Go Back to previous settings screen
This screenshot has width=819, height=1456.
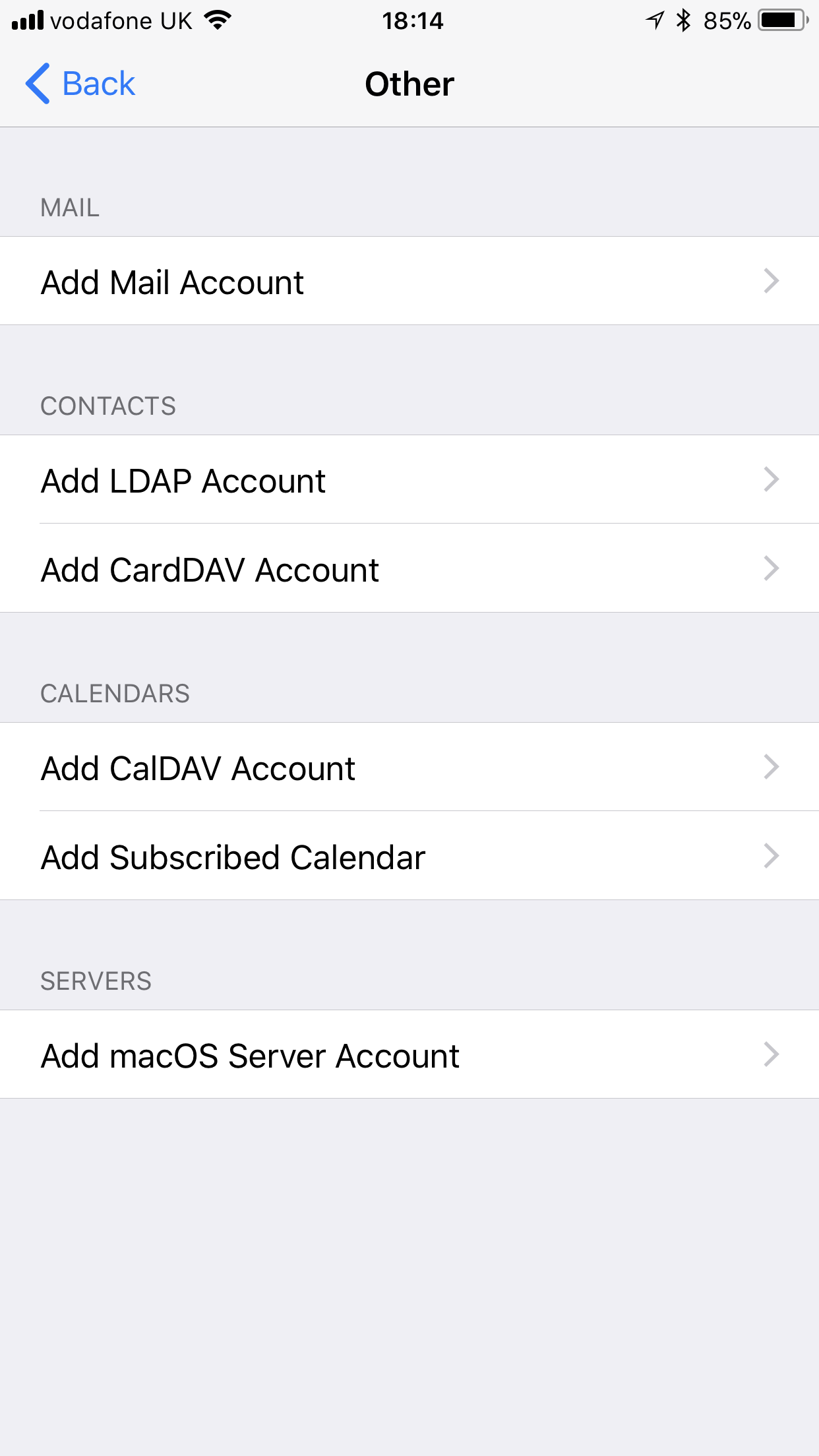pos(79,83)
